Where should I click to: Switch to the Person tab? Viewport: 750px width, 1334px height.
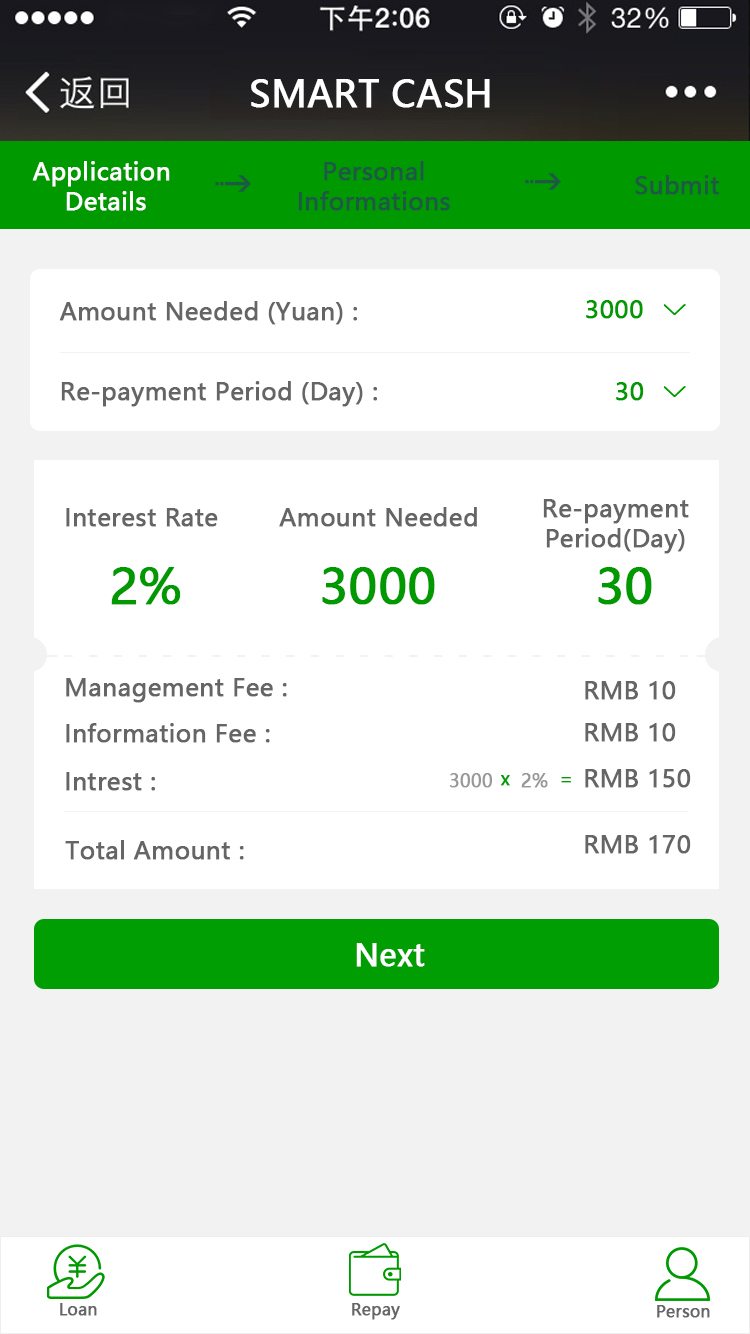click(x=683, y=1283)
